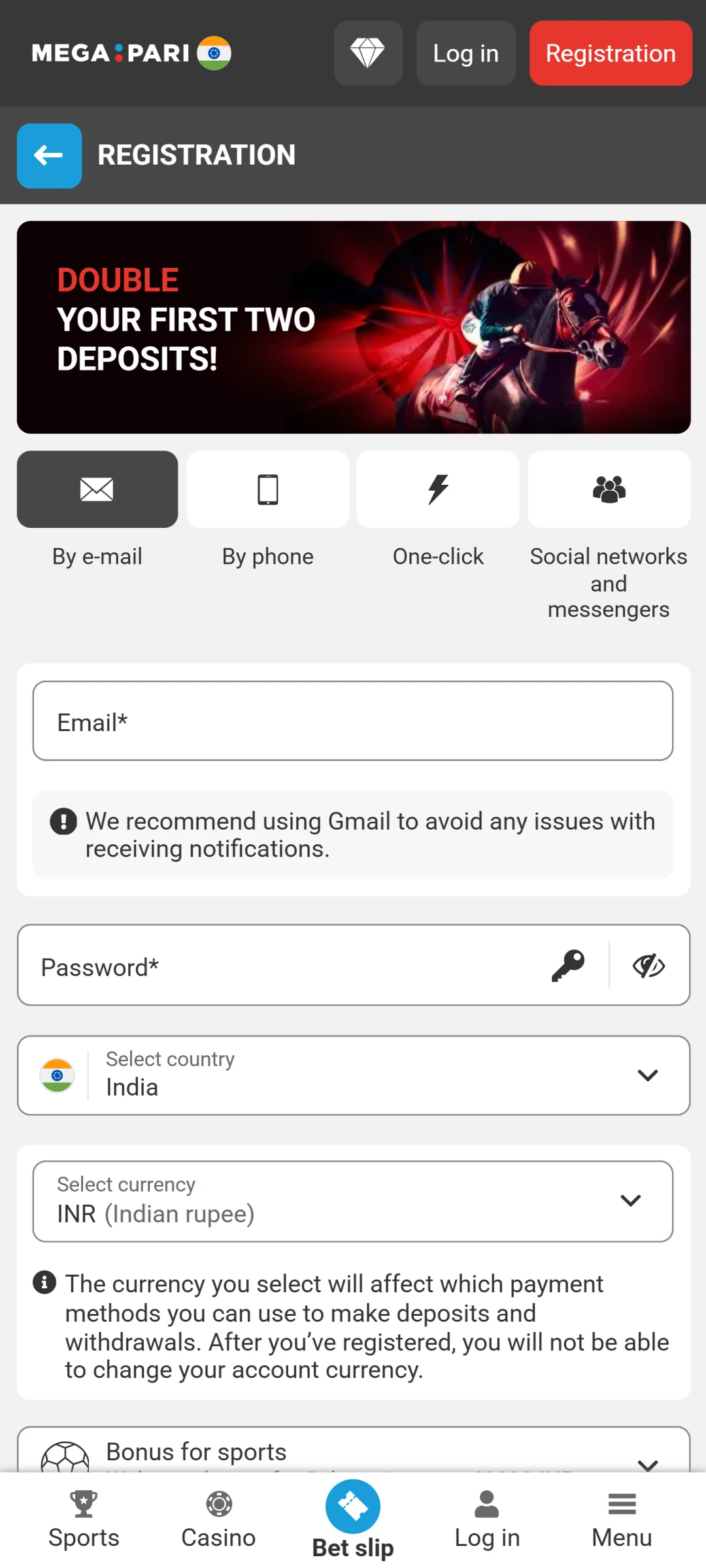Focus the Email input field
Viewport: 706px width, 1568px height.
[x=353, y=721]
